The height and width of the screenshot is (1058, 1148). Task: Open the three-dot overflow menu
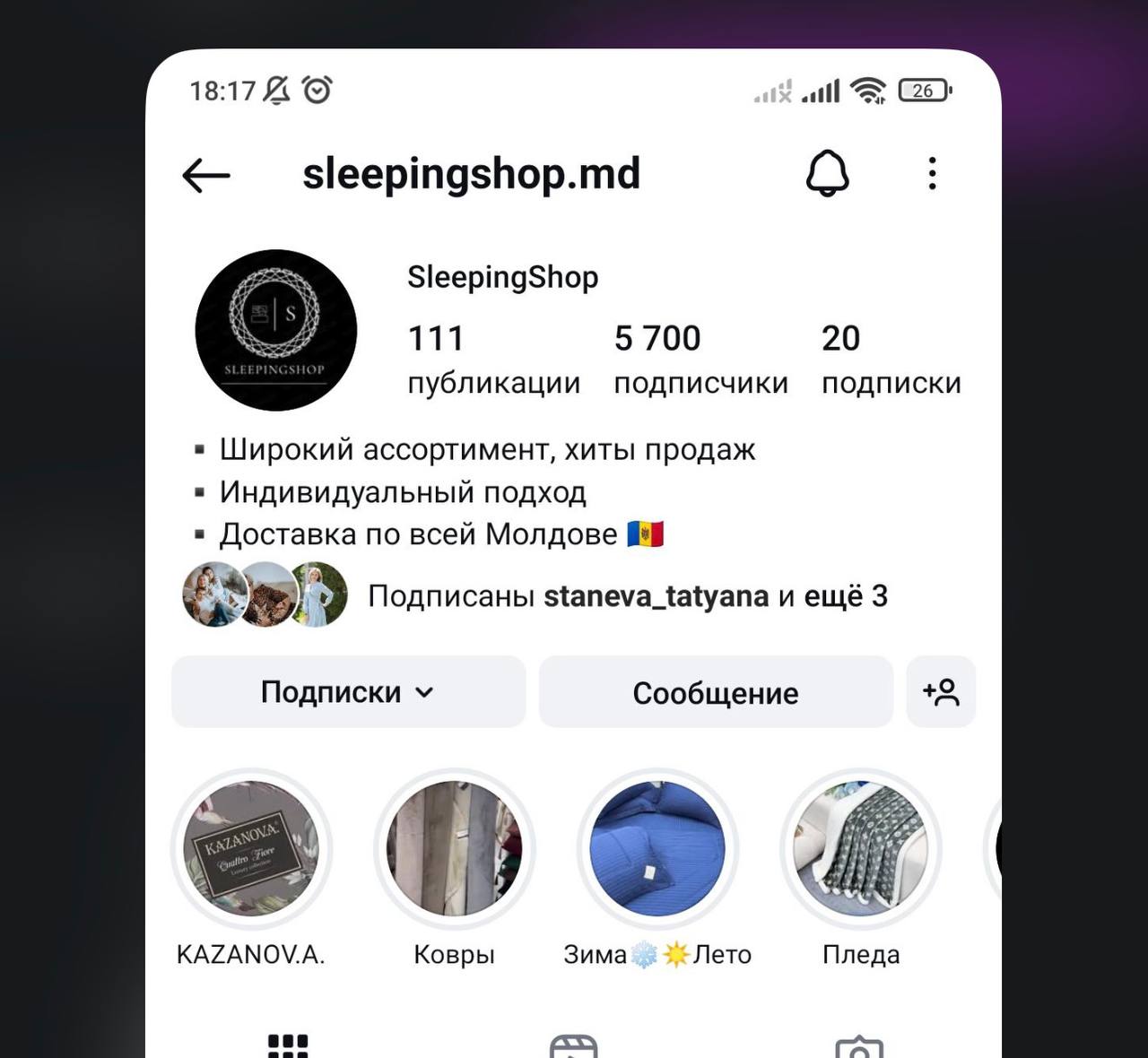coord(932,173)
